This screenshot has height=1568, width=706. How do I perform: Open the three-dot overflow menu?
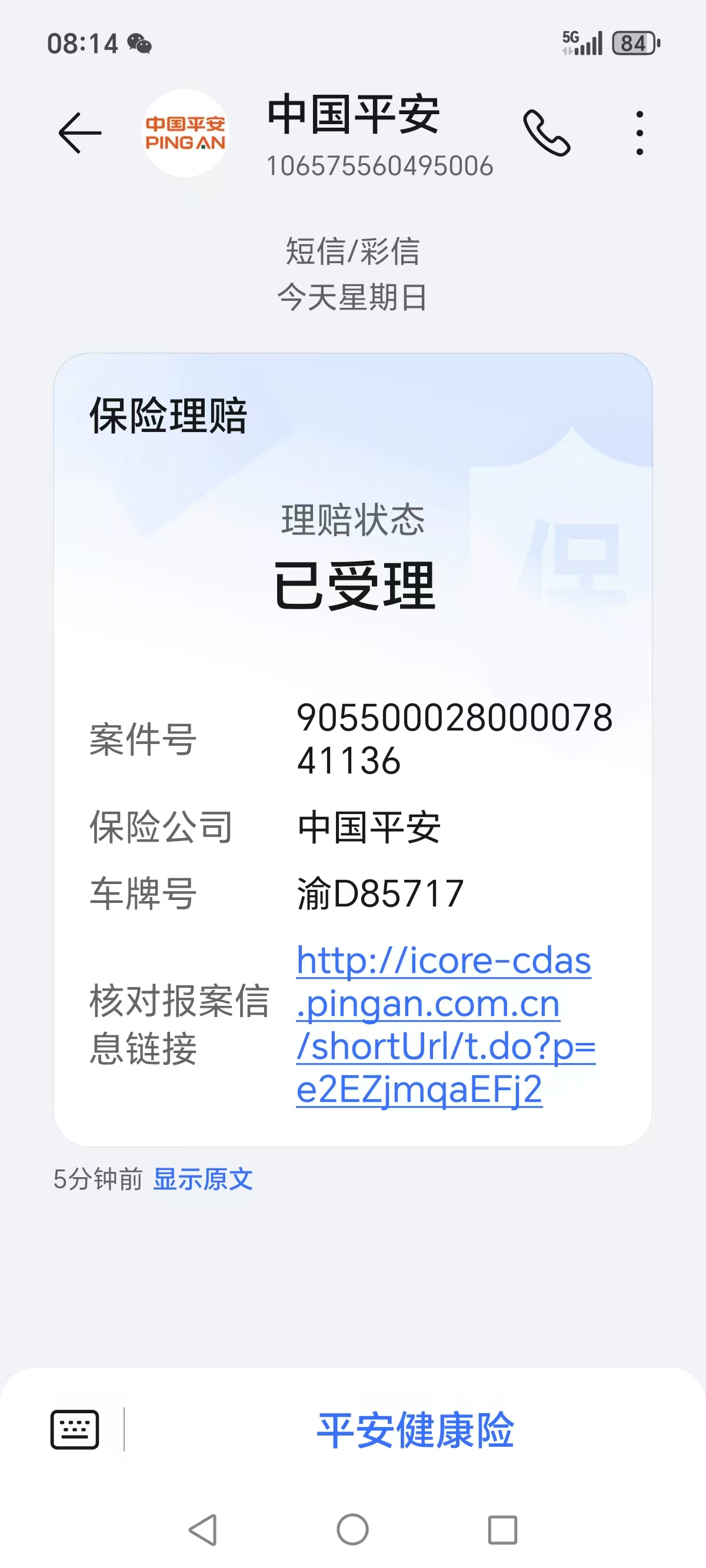(x=639, y=132)
